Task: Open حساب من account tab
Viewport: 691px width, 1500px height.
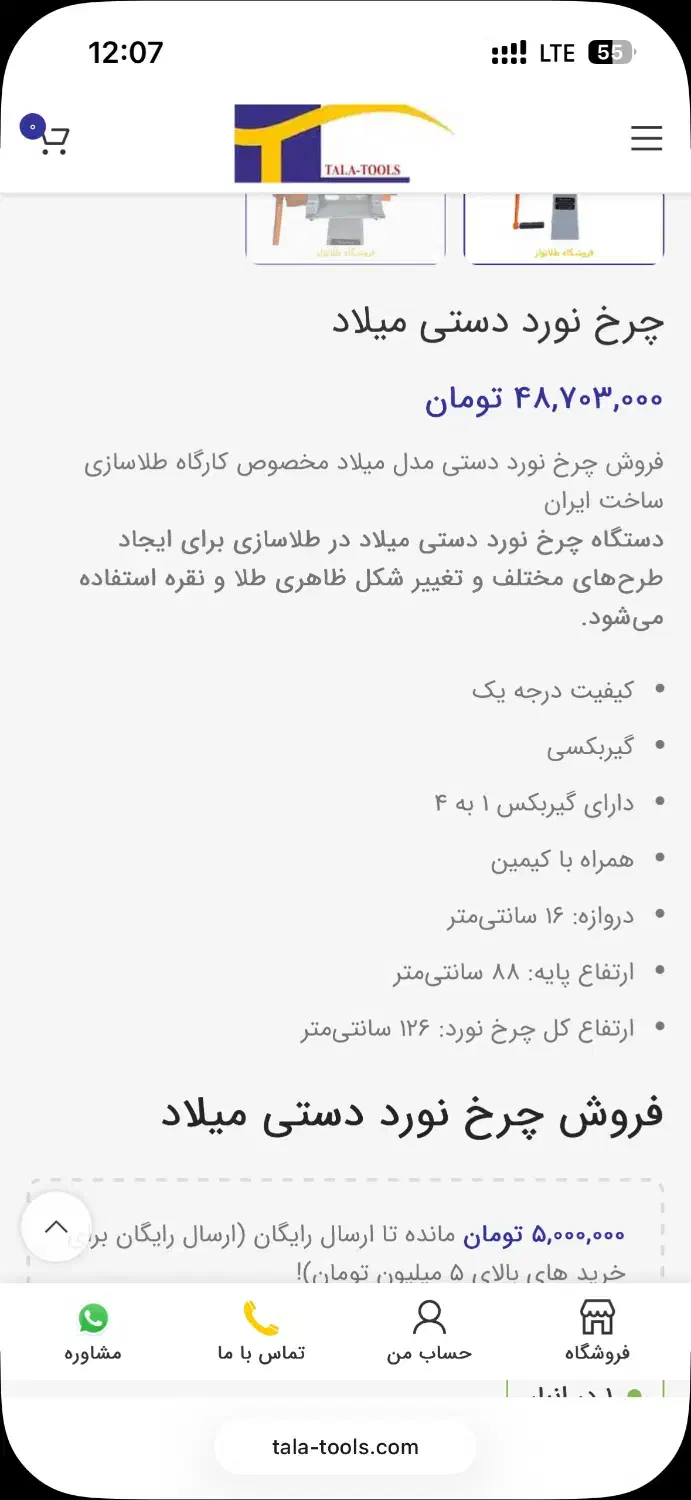Action: click(429, 1331)
